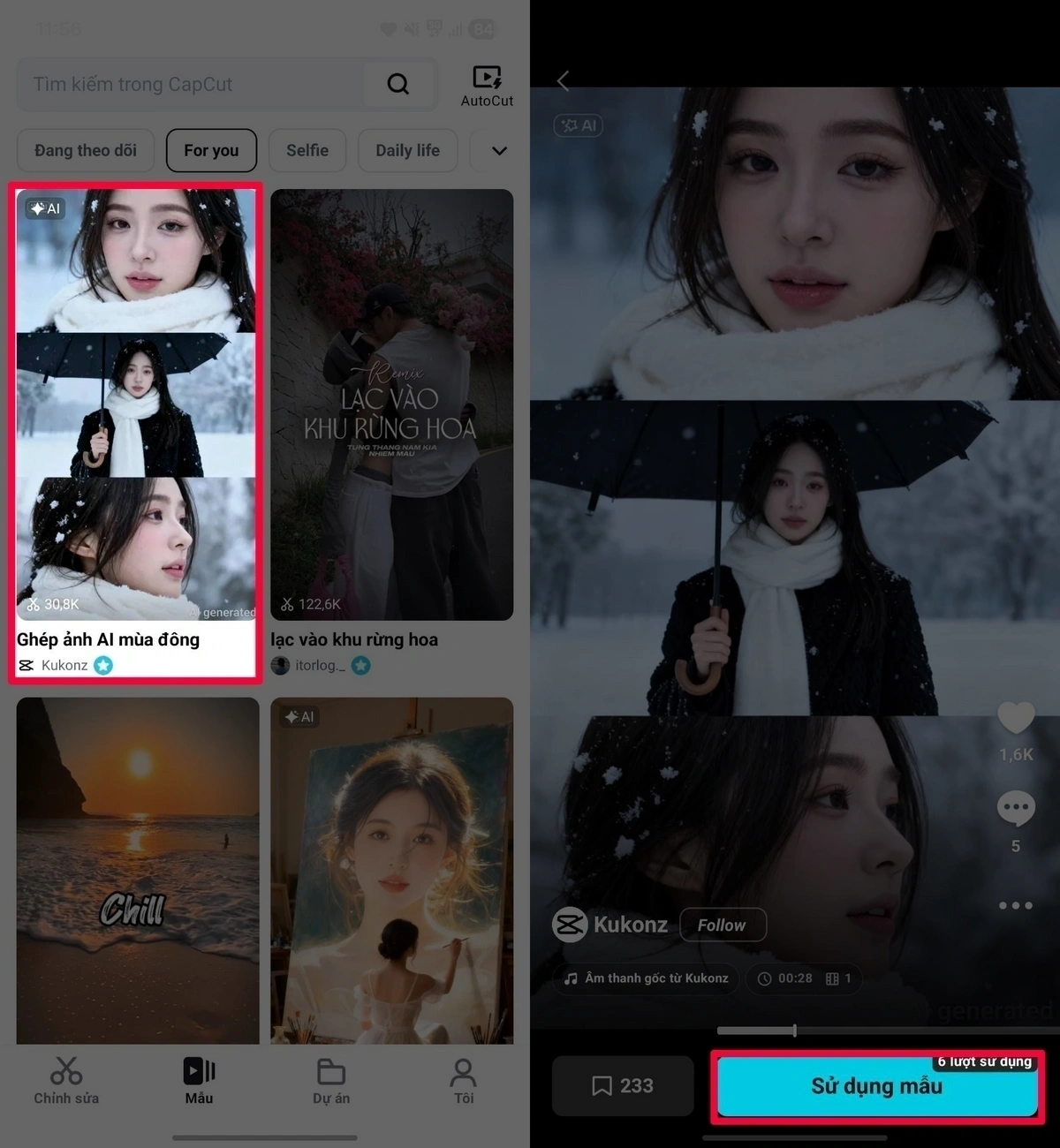This screenshot has height=1148, width=1060.
Task: Open the Chill sunset template
Action: click(137, 870)
